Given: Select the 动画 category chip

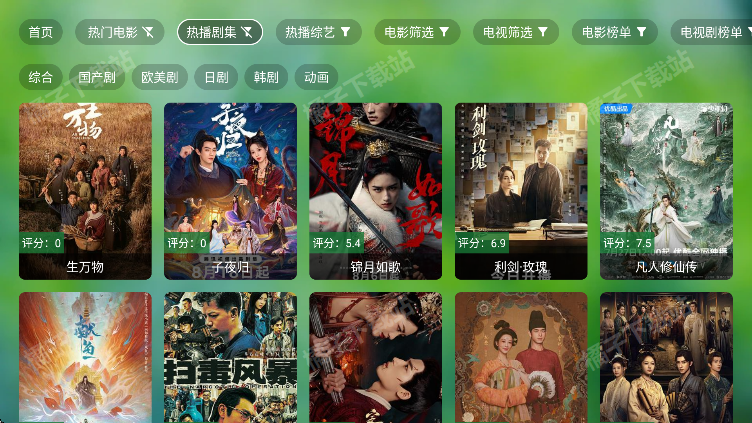Looking at the screenshot, I should click(x=316, y=77).
